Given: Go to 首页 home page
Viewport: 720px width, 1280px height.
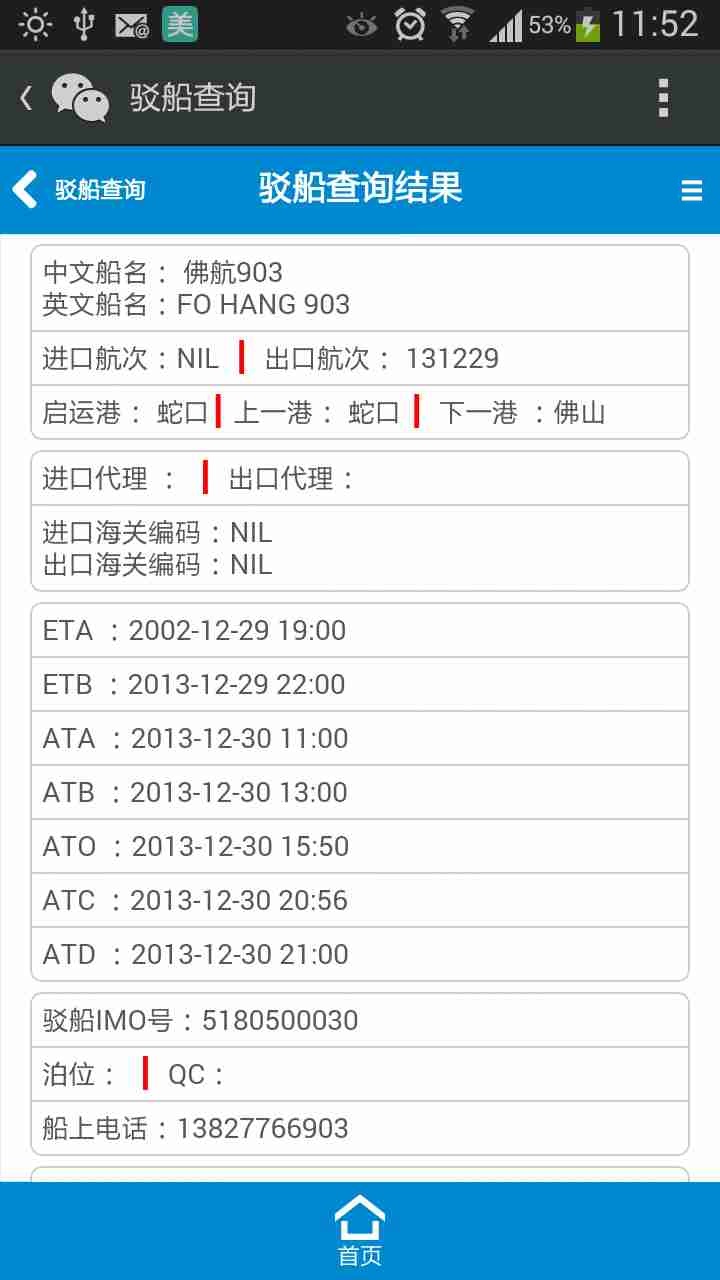Looking at the screenshot, I should point(360,1230).
